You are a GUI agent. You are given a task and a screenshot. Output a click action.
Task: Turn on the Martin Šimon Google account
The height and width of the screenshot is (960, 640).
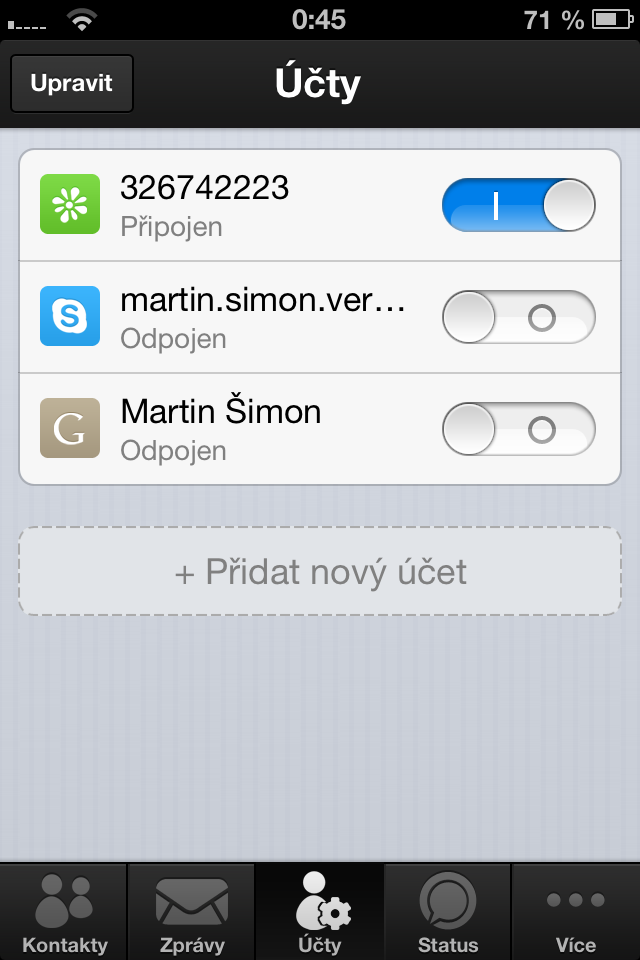[x=518, y=430]
